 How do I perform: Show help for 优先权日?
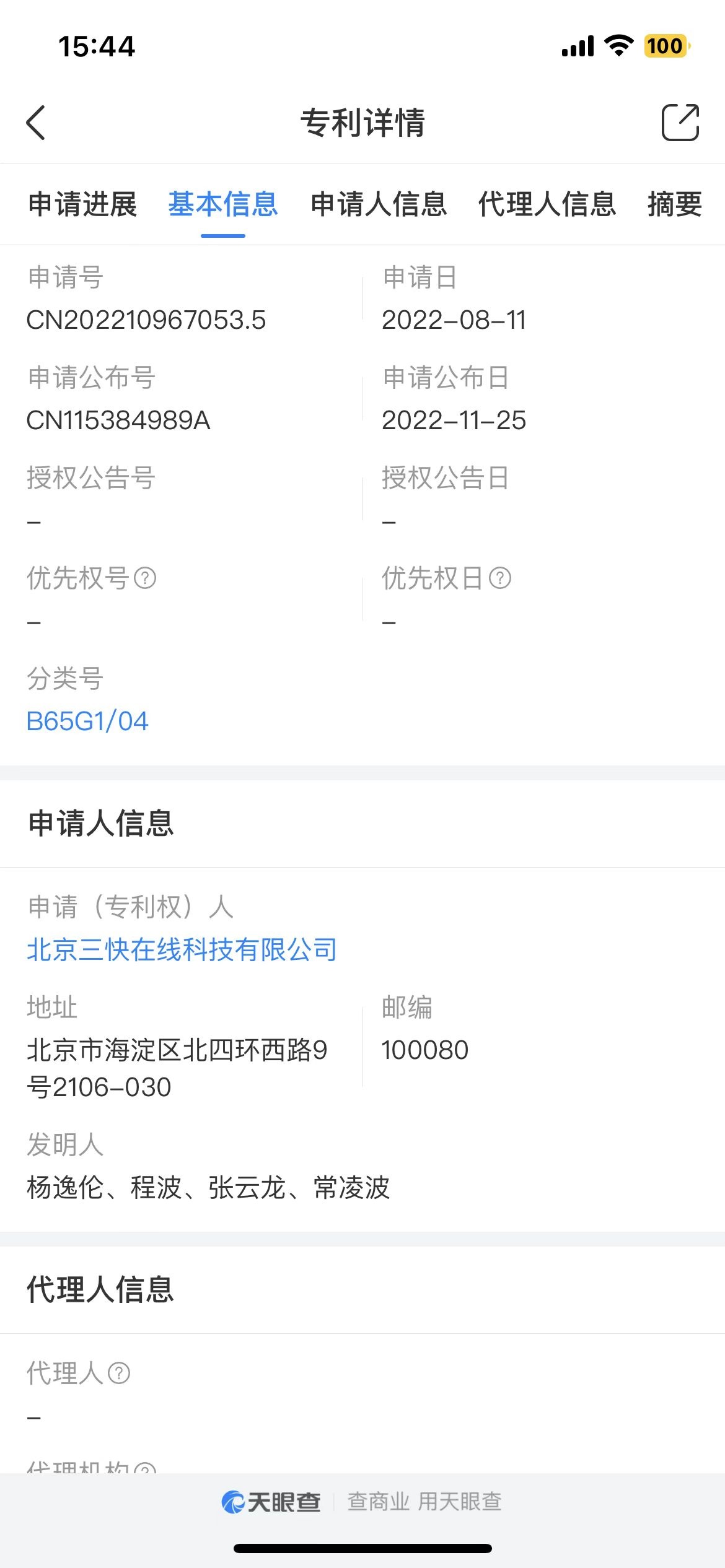pyautogui.click(x=500, y=578)
